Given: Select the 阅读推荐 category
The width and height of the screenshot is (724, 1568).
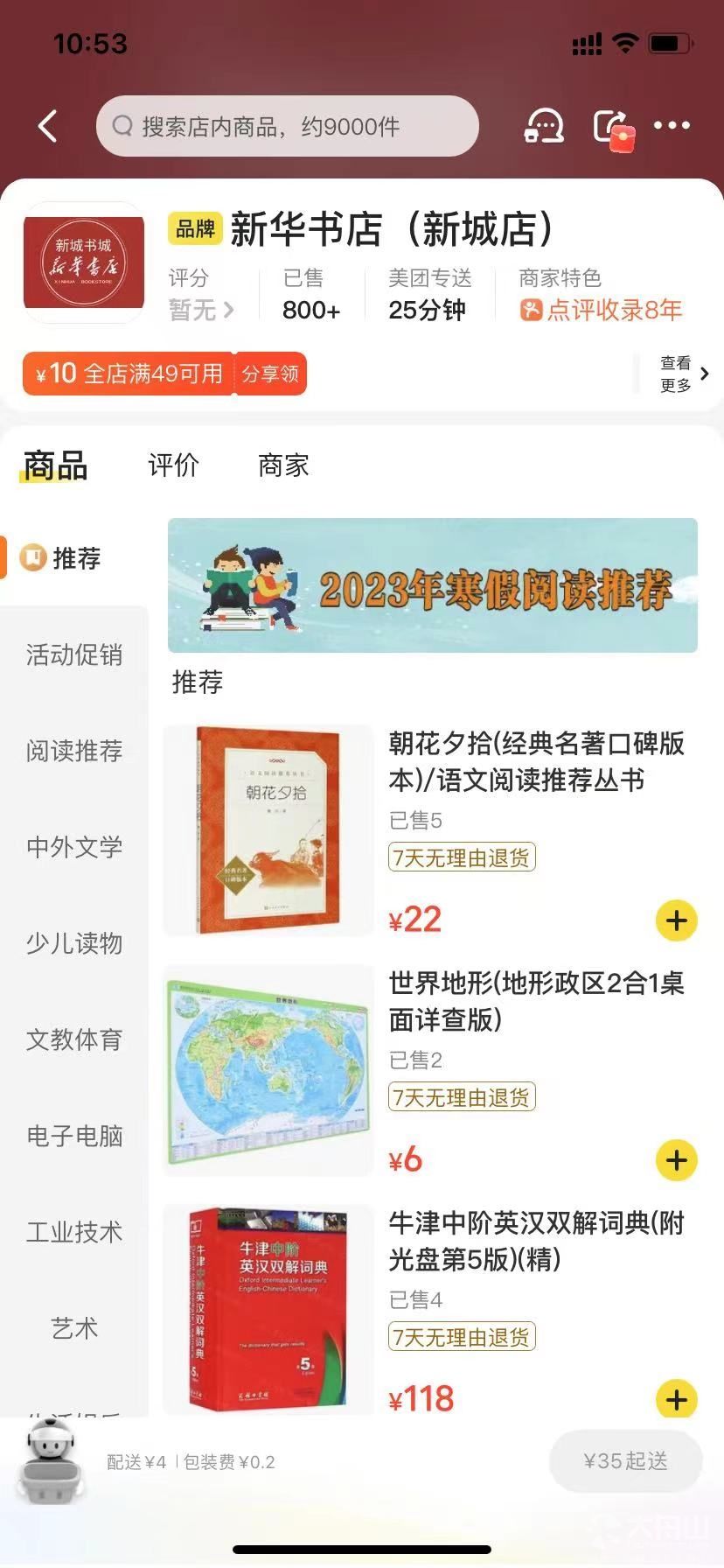Looking at the screenshot, I should (x=74, y=751).
